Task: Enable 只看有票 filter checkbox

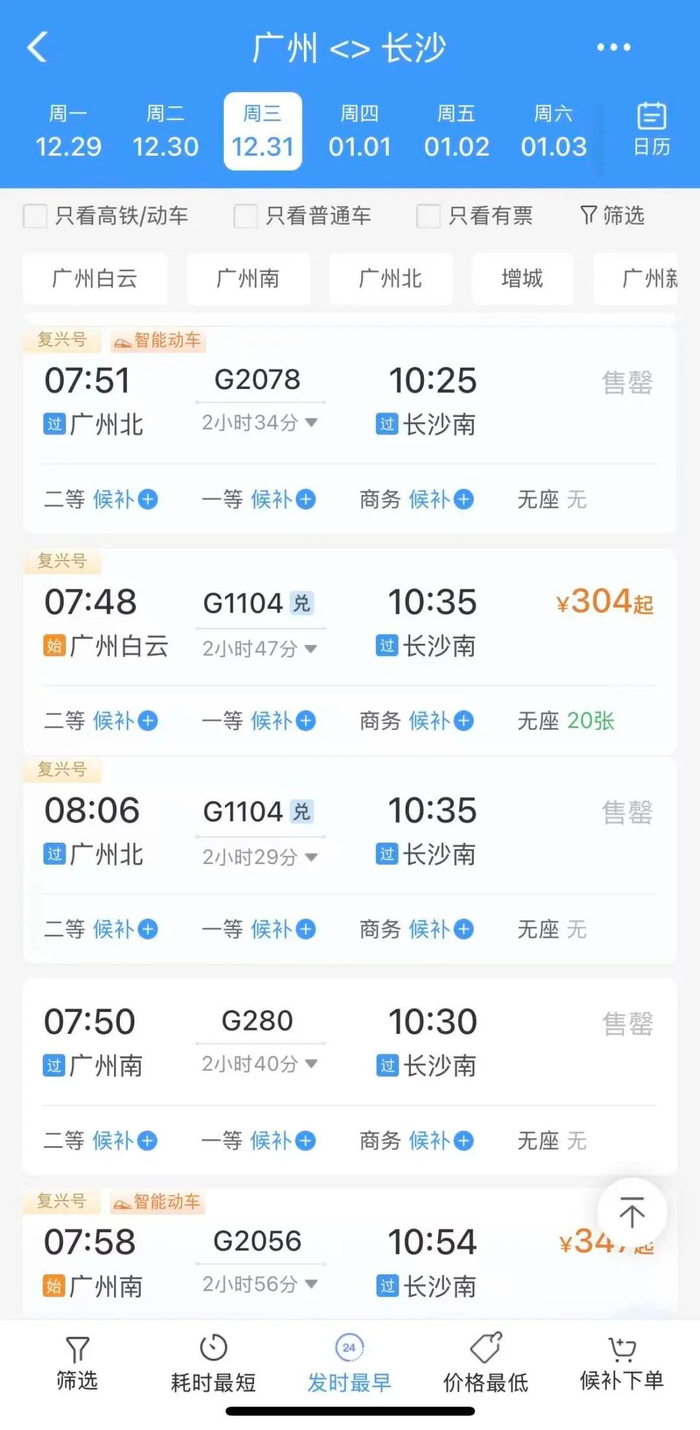Action: coord(429,216)
